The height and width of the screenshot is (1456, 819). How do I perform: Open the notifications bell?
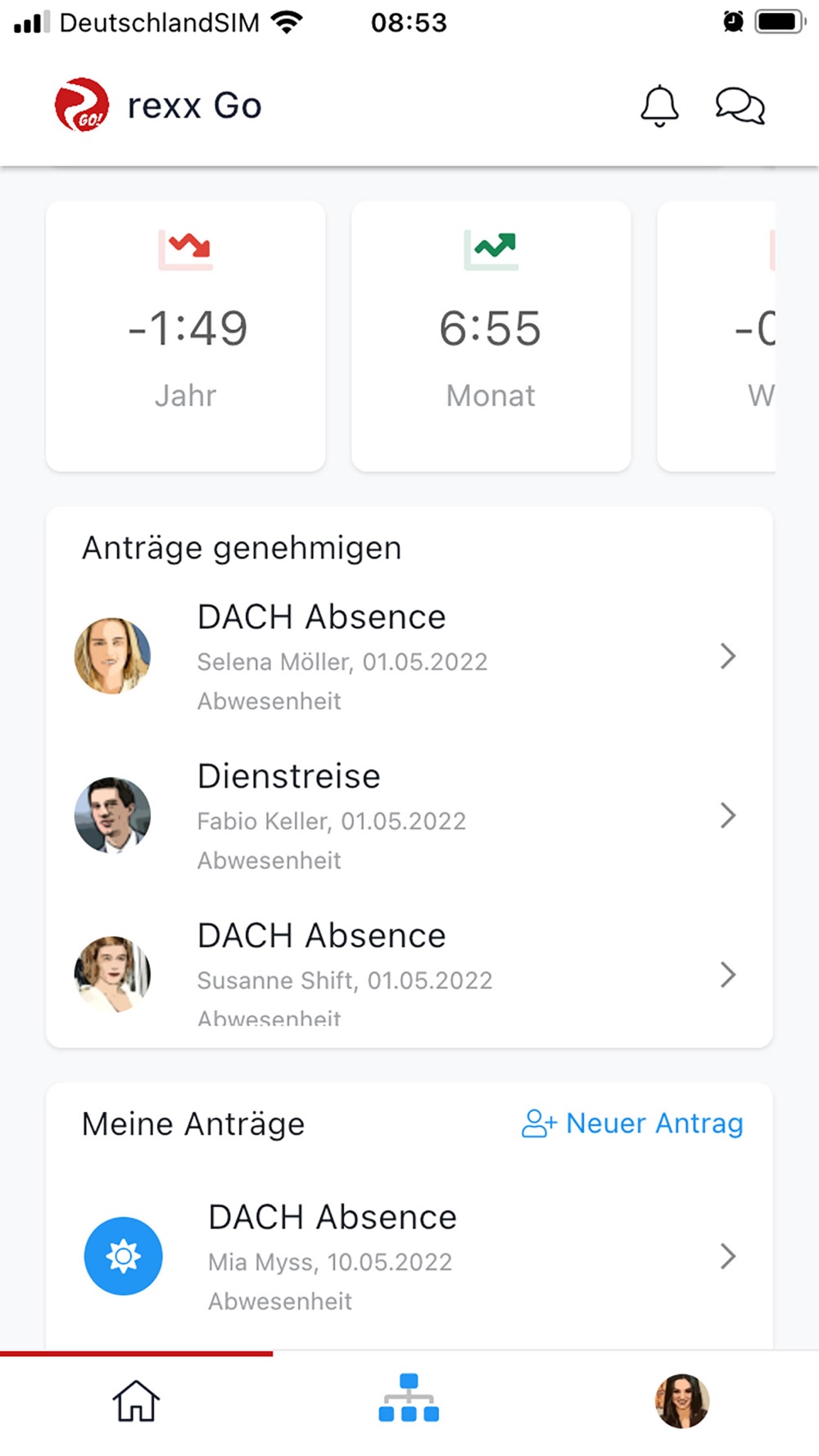tap(659, 106)
